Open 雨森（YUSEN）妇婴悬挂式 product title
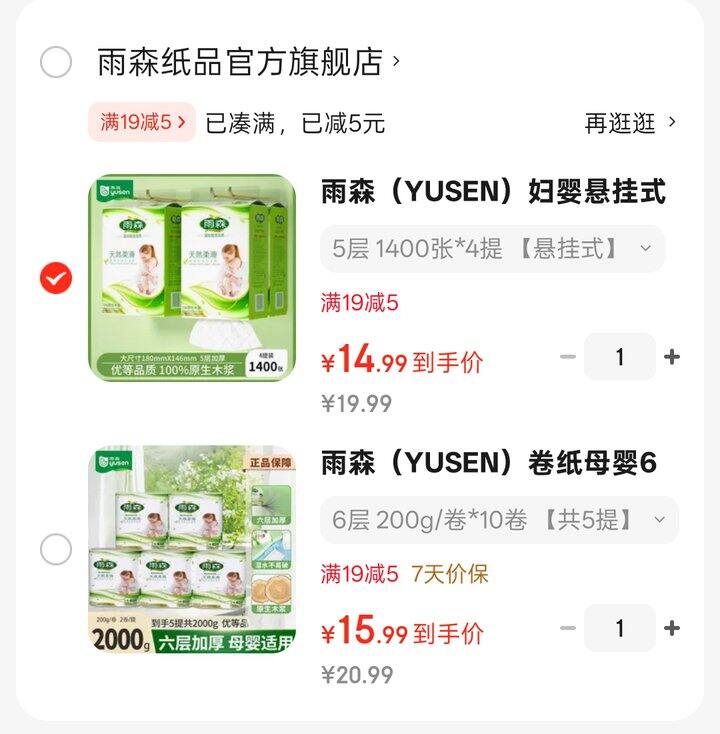This screenshot has width=720, height=734. pos(493,191)
